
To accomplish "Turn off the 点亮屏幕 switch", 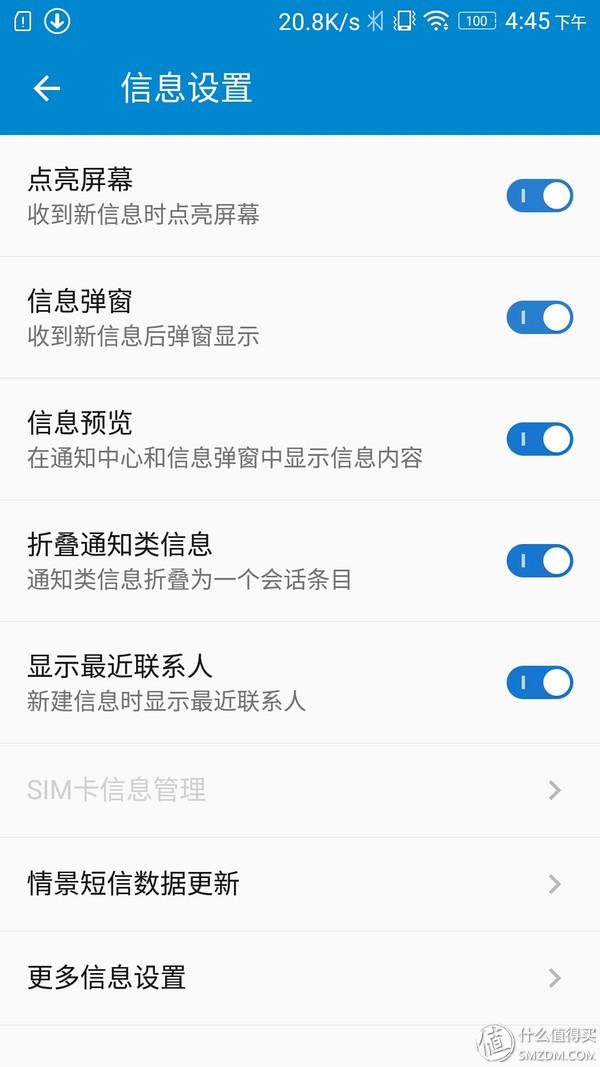I will [x=539, y=196].
